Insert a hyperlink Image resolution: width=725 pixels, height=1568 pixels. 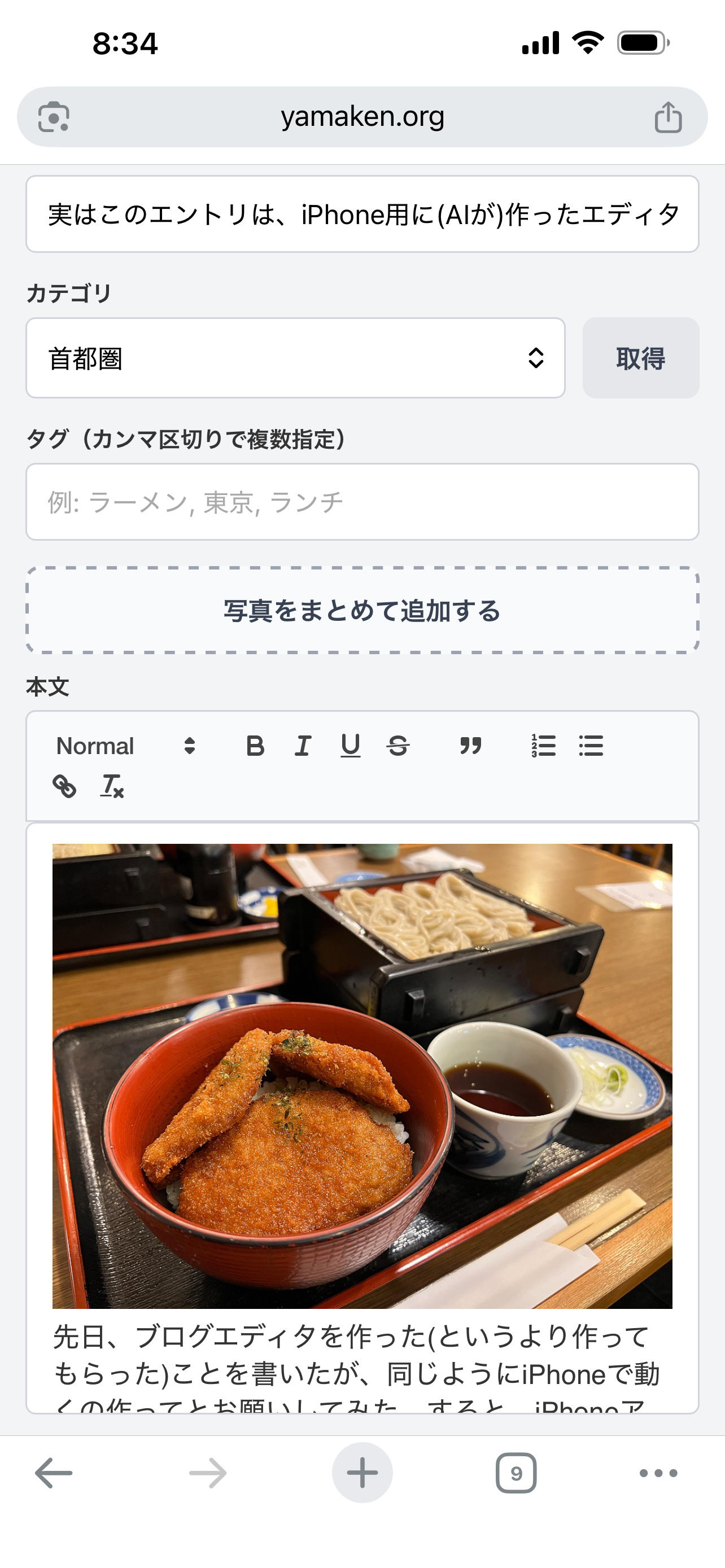(64, 786)
